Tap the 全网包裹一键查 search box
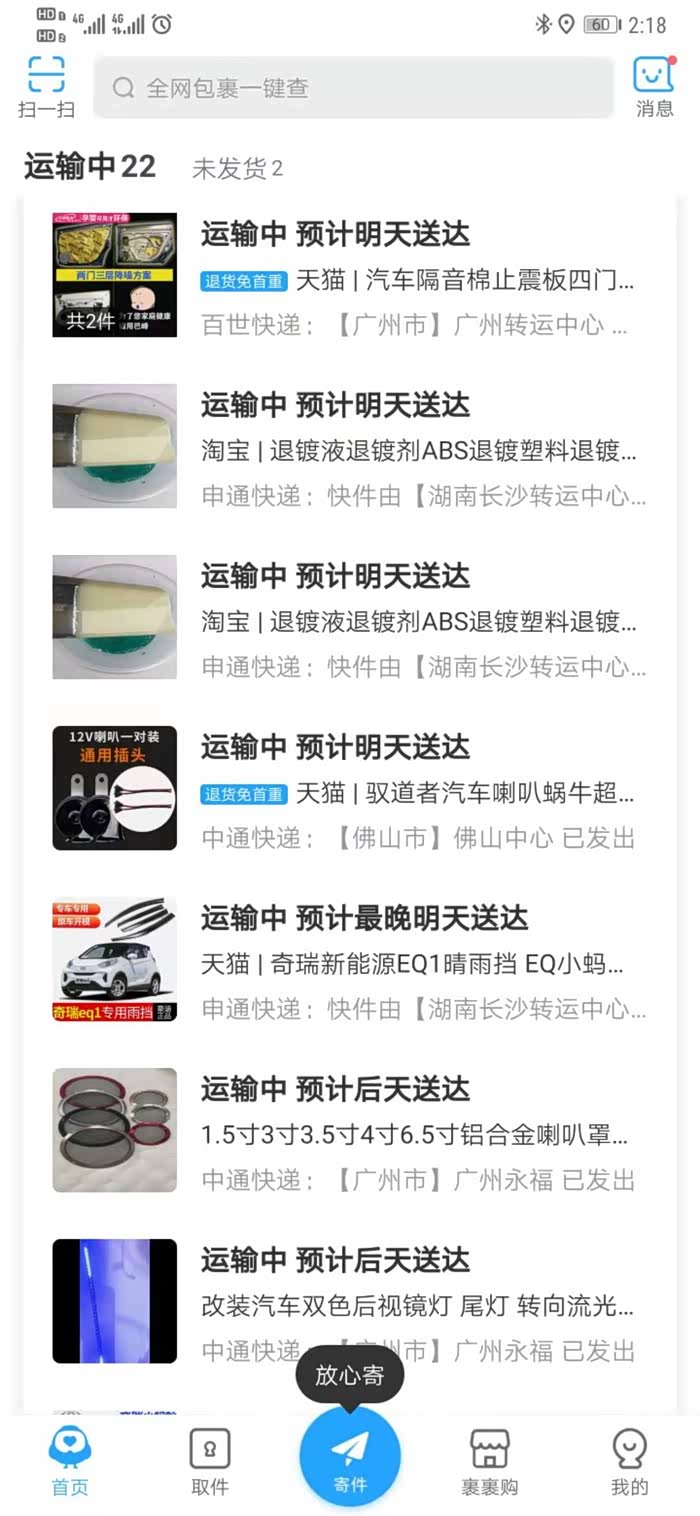 point(353,88)
